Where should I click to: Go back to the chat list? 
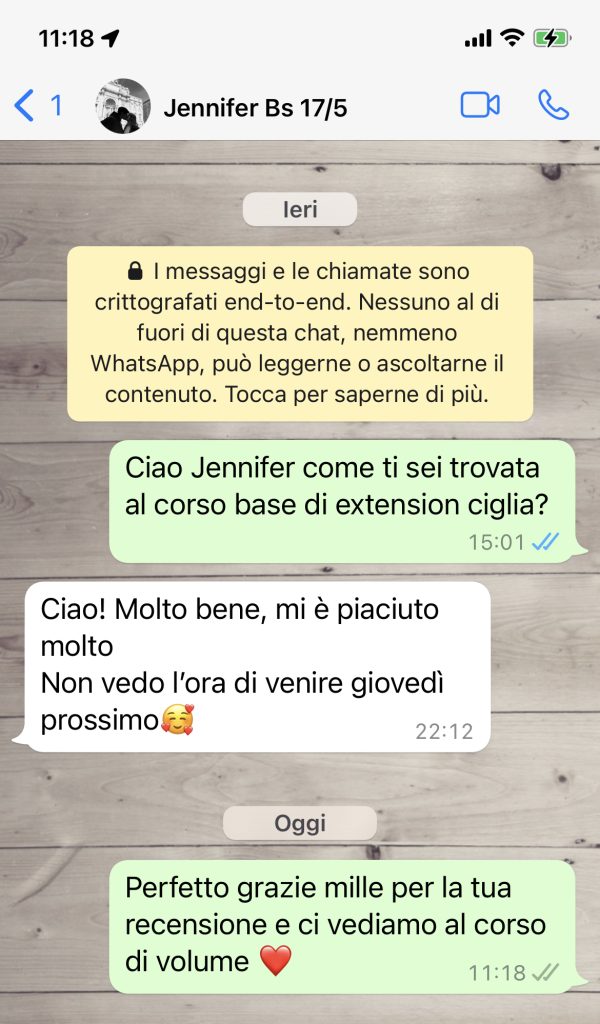[38, 106]
